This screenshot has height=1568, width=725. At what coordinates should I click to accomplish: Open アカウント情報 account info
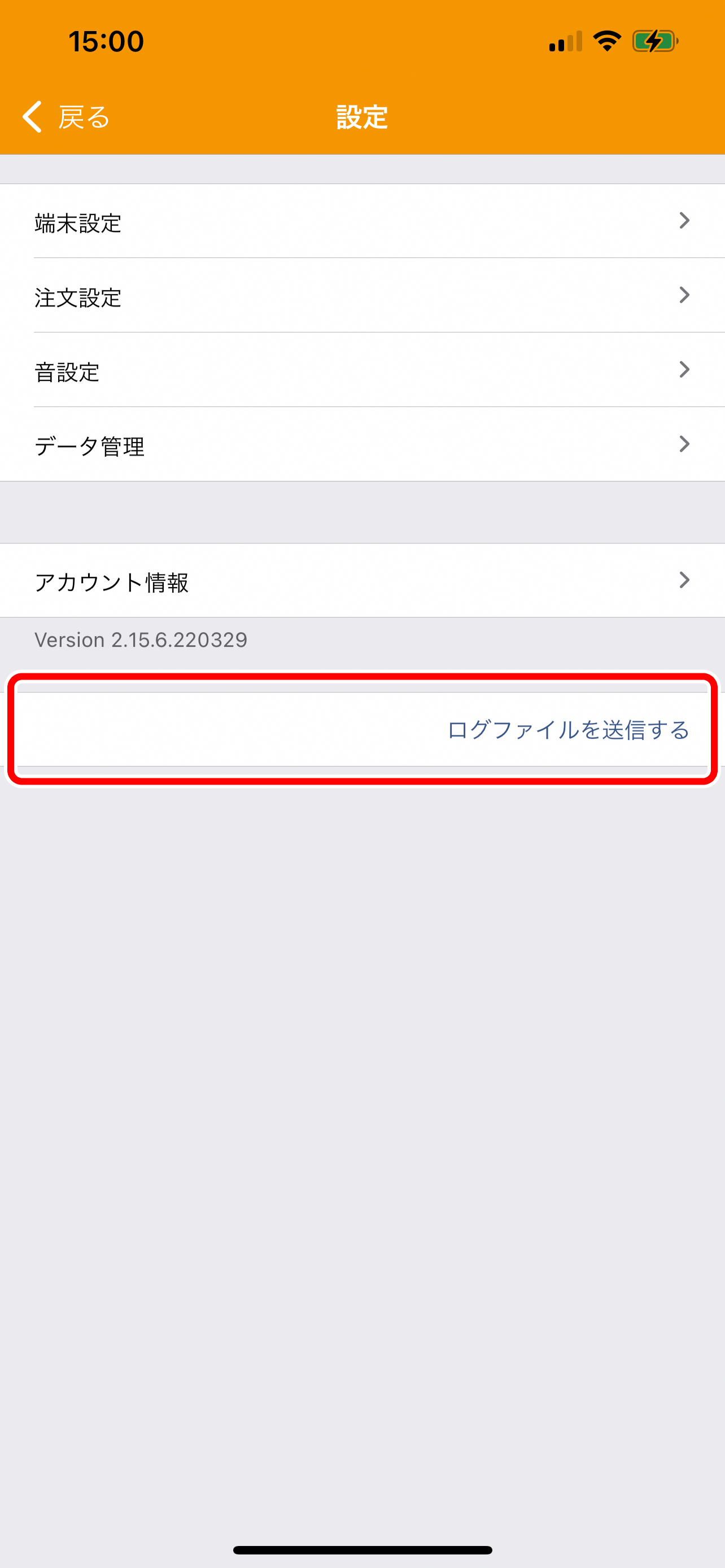(362, 581)
